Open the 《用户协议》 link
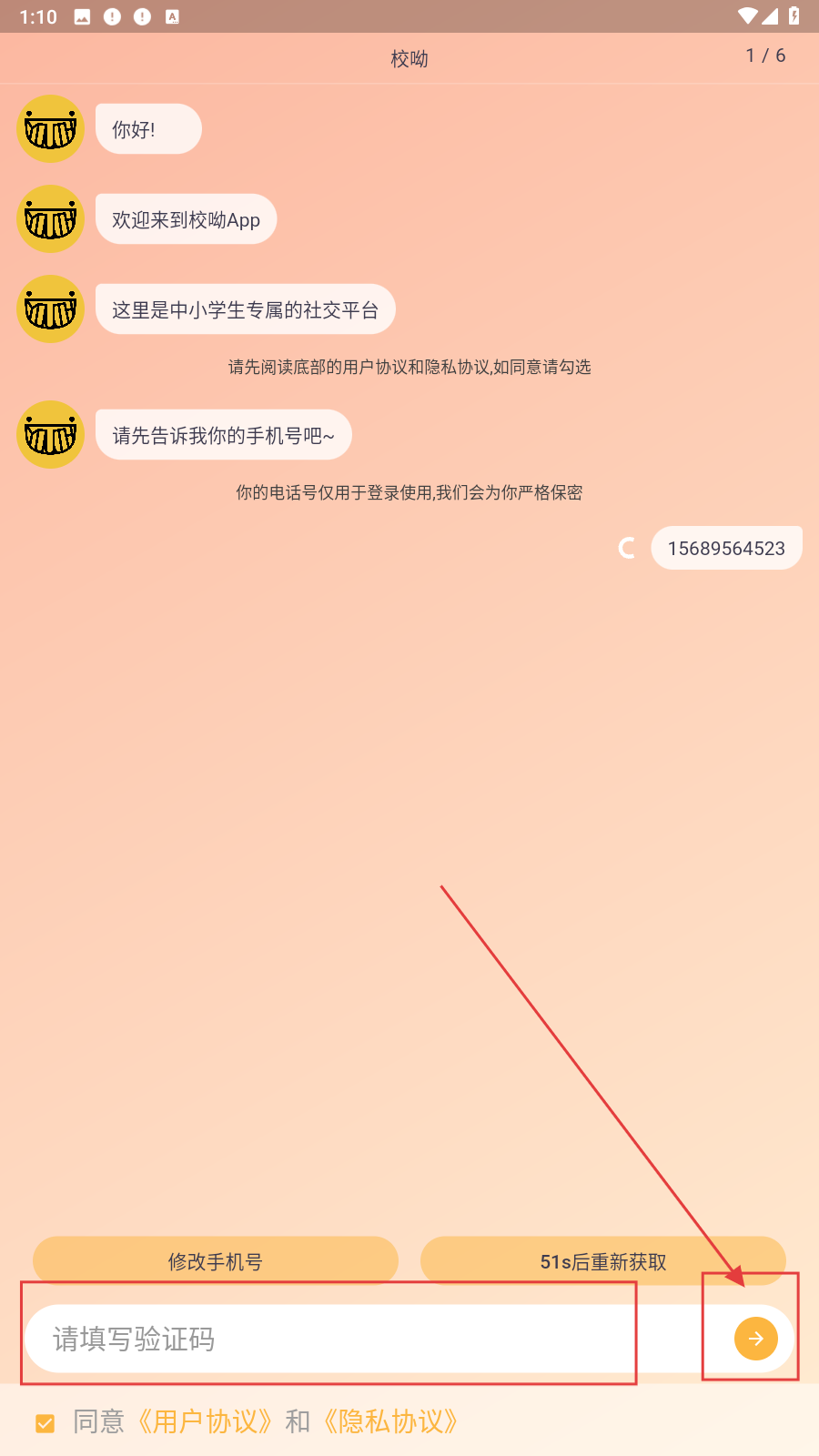 click(x=205, y=1421)
